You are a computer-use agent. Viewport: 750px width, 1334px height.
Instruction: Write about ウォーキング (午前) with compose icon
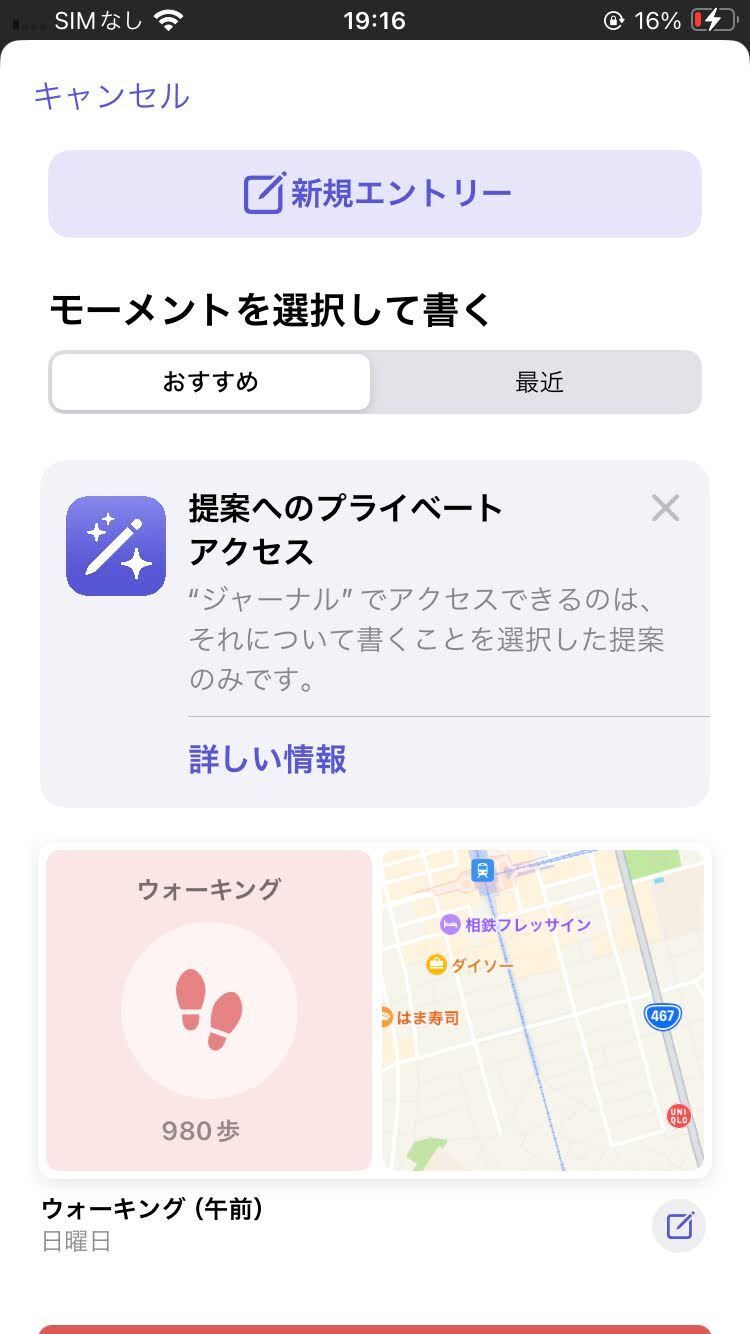pos(679,1225)
